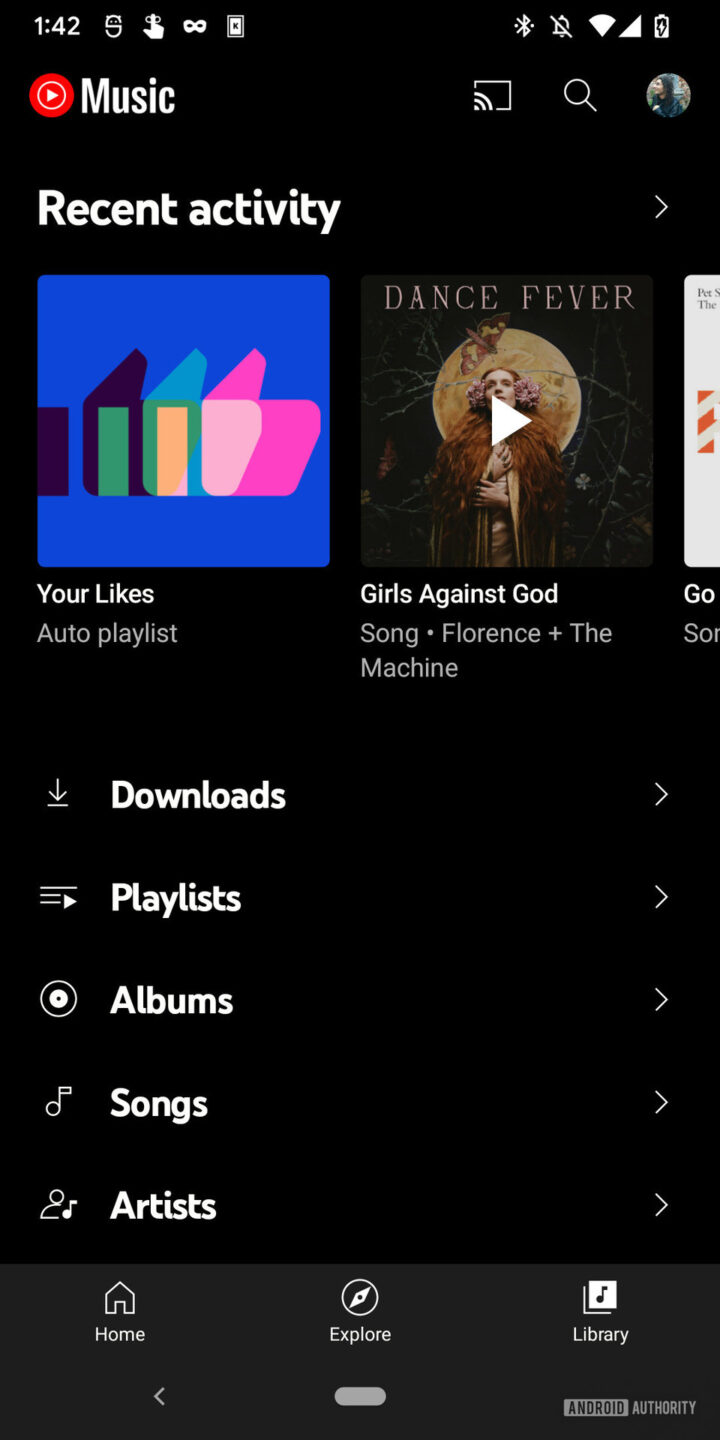The width and height of the screenshot is (720, 1440).
Task: Expand the Playlists section
Action: [660, 897]
